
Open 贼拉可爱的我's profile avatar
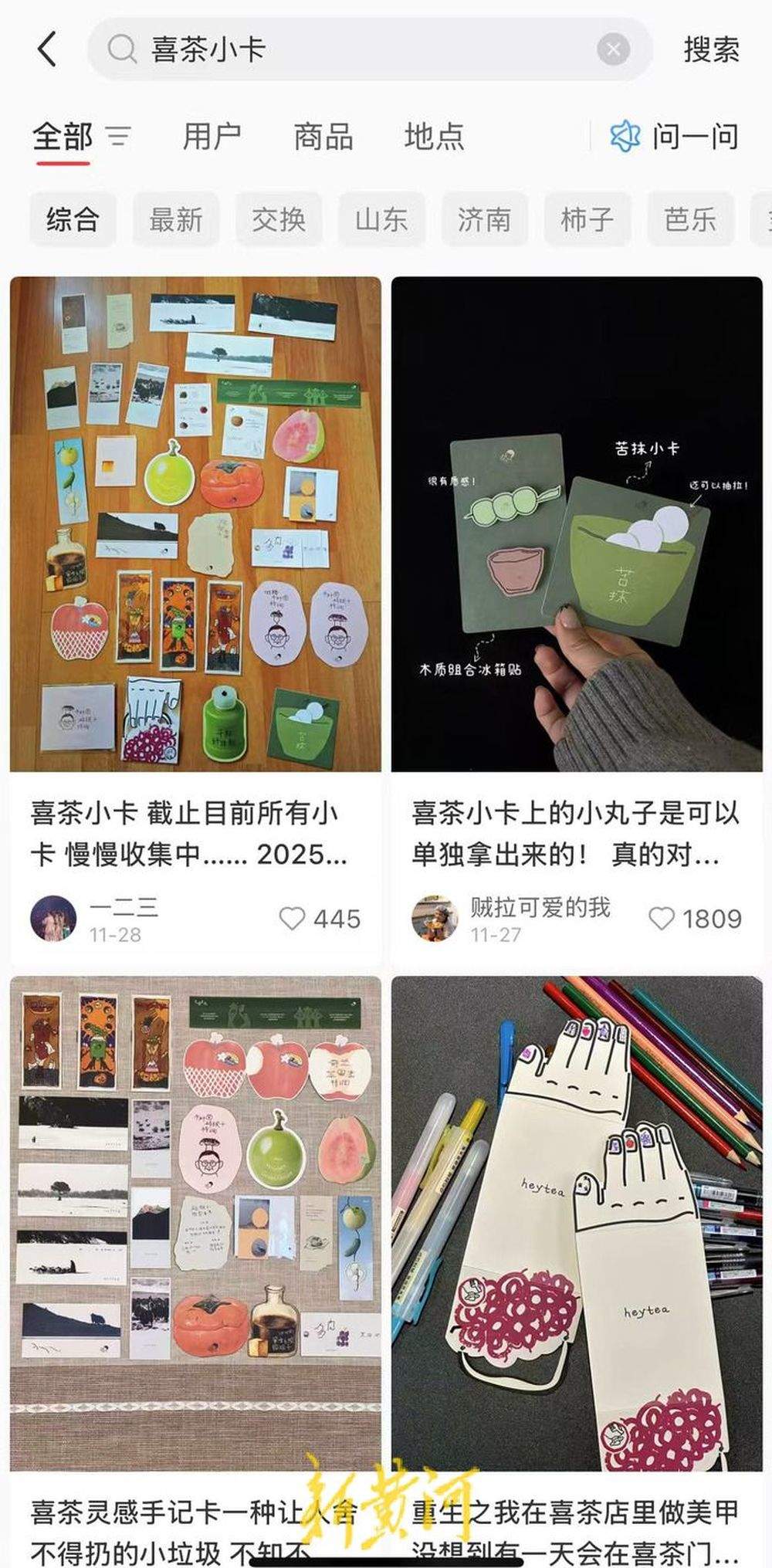(x=435, y=919)
